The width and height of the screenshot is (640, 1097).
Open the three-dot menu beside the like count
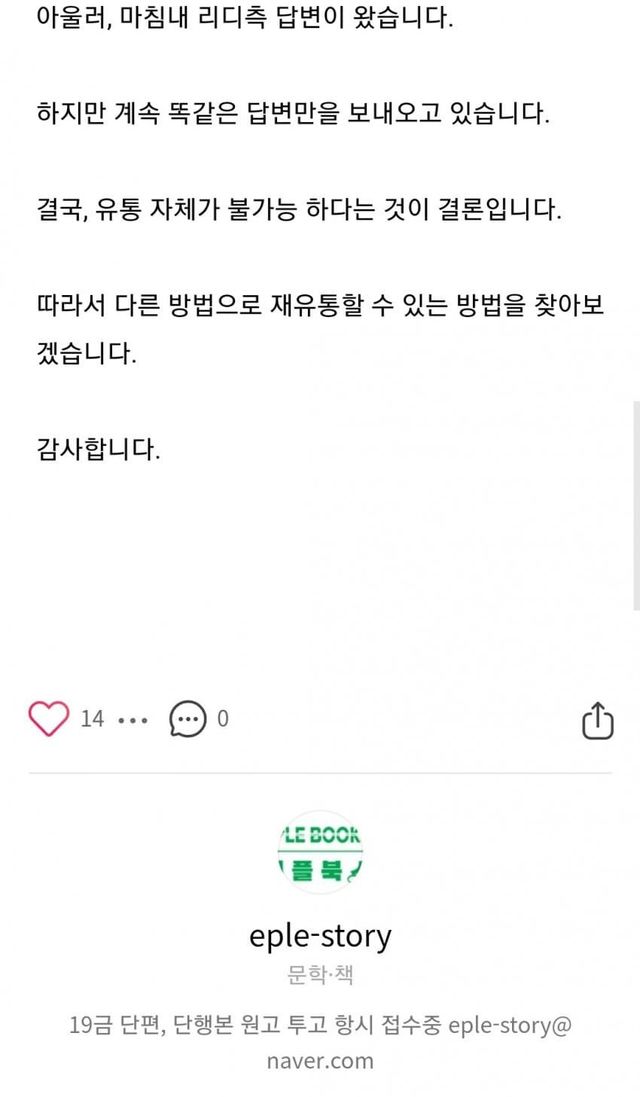click(132, 719)
